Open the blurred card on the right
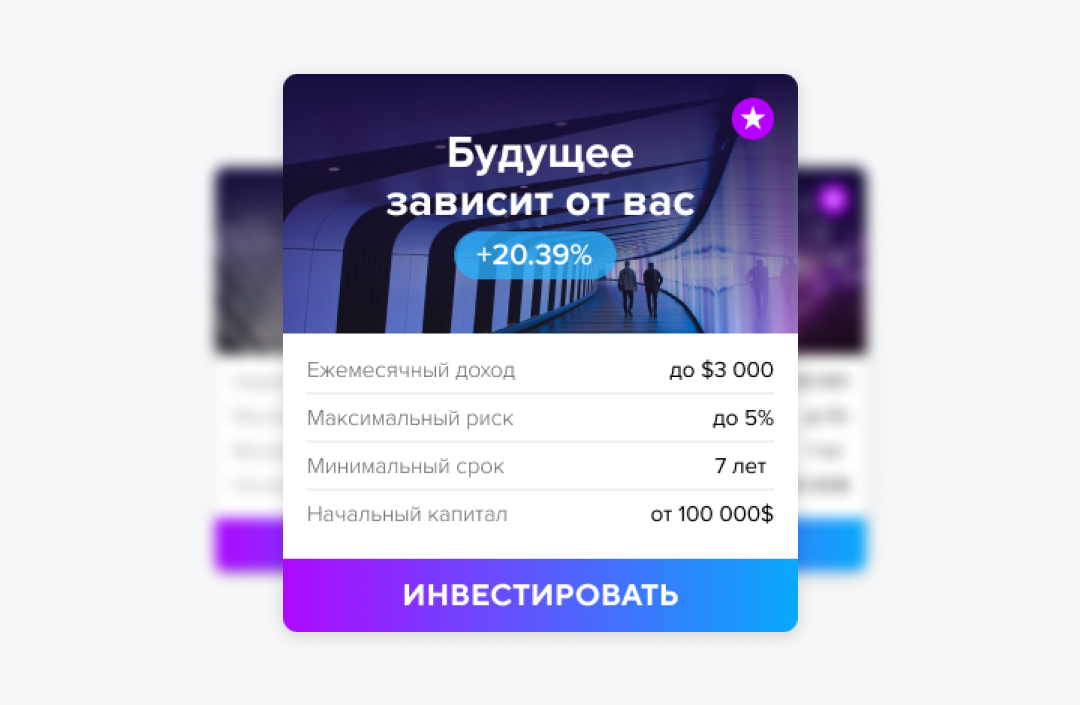Viewport: 1080px width, 705px height. click(832, 370)
